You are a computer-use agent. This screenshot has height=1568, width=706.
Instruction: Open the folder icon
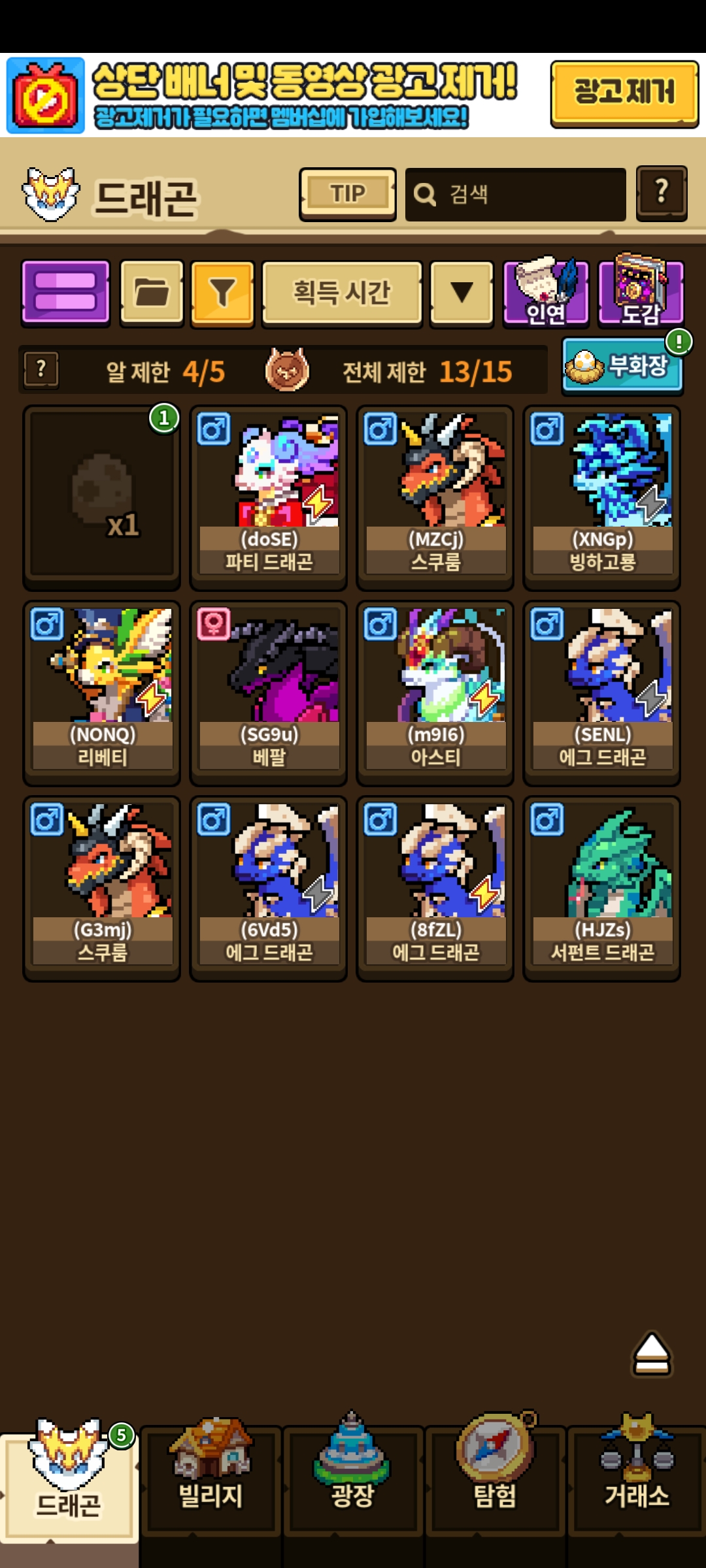point(152,291)
